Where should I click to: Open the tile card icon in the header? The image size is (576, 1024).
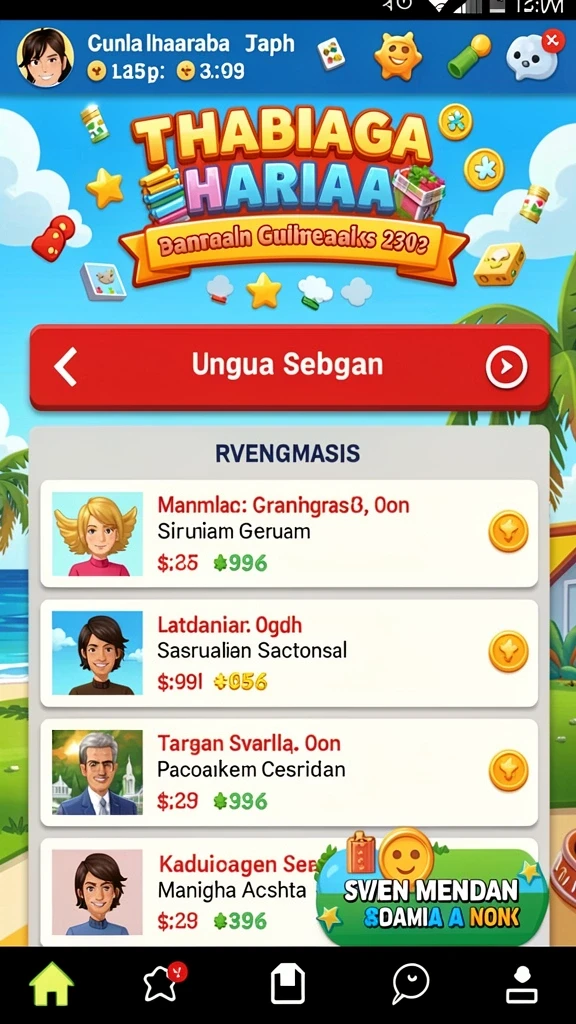pos(331,54)
